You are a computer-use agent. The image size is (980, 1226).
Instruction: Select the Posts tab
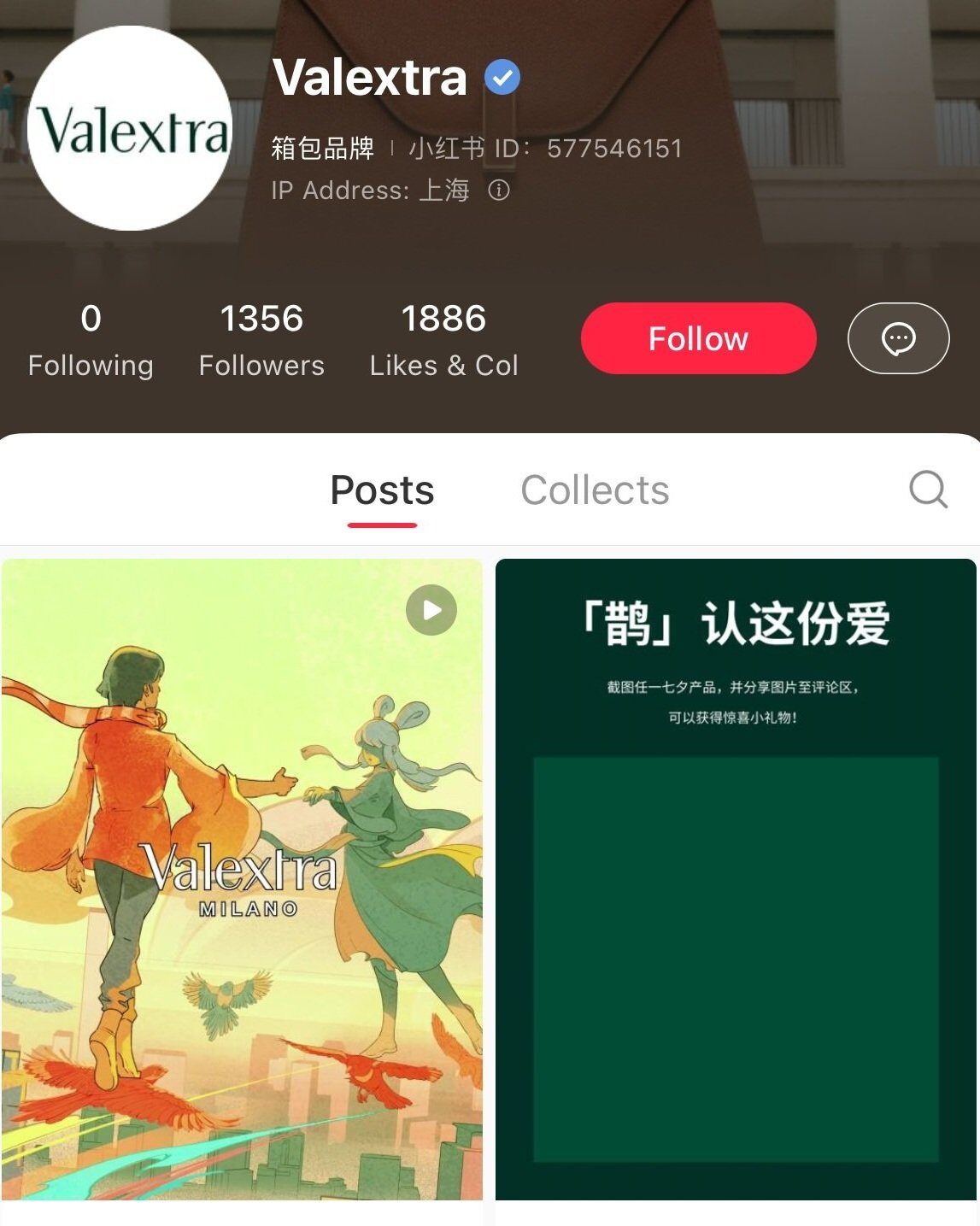pyautogui.click(x=382, y=490)
